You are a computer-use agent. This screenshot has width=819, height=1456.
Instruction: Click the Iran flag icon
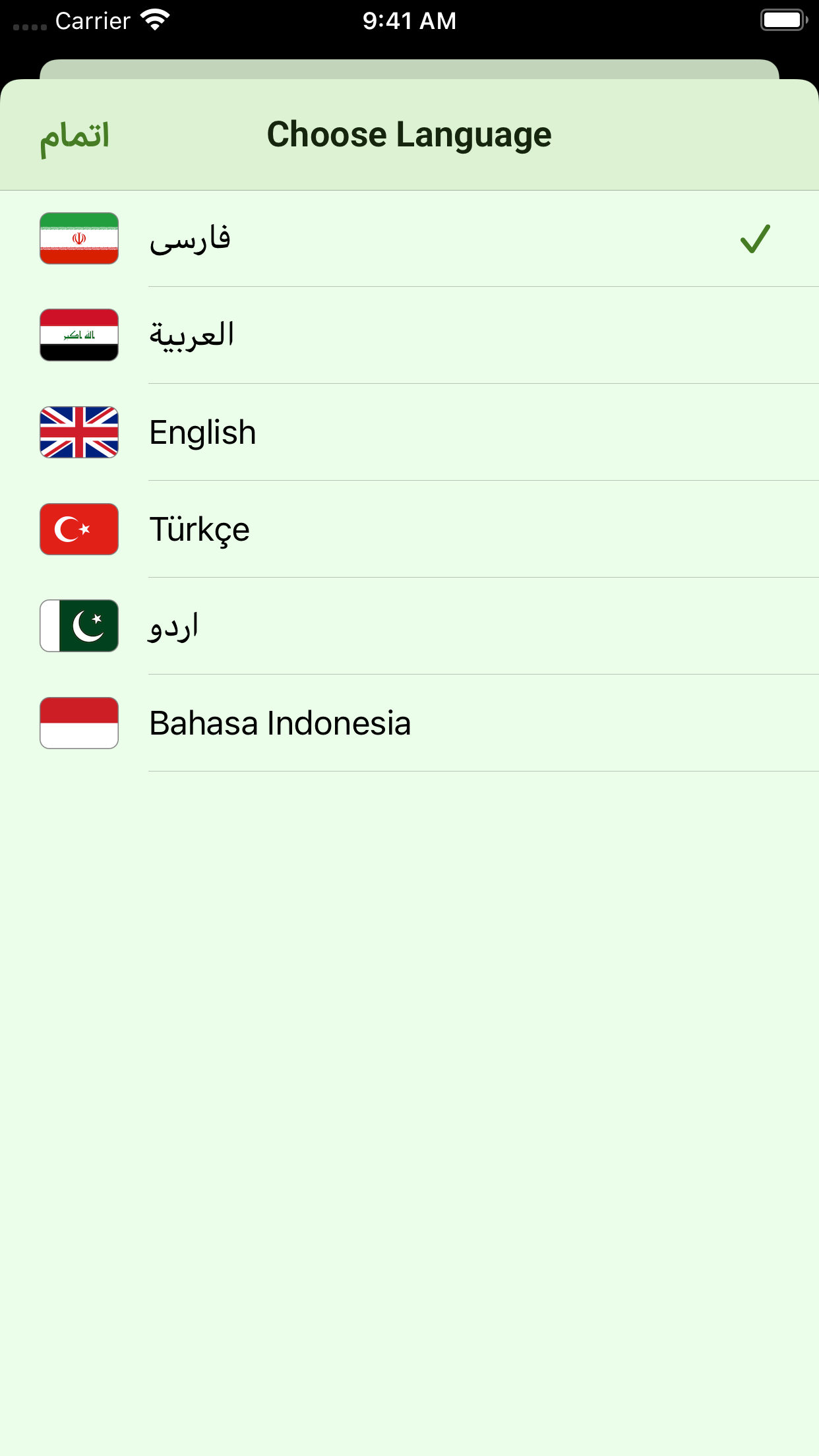(78, 239)
